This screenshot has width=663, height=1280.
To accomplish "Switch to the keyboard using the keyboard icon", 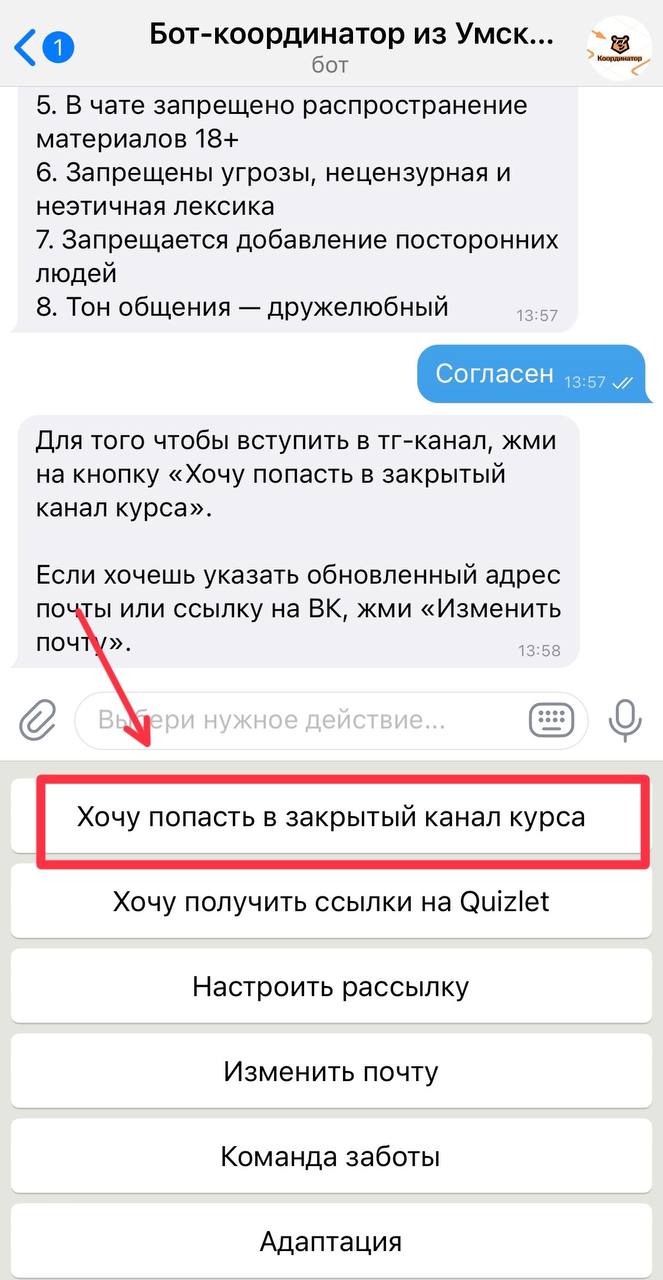I will click(551, 719).
